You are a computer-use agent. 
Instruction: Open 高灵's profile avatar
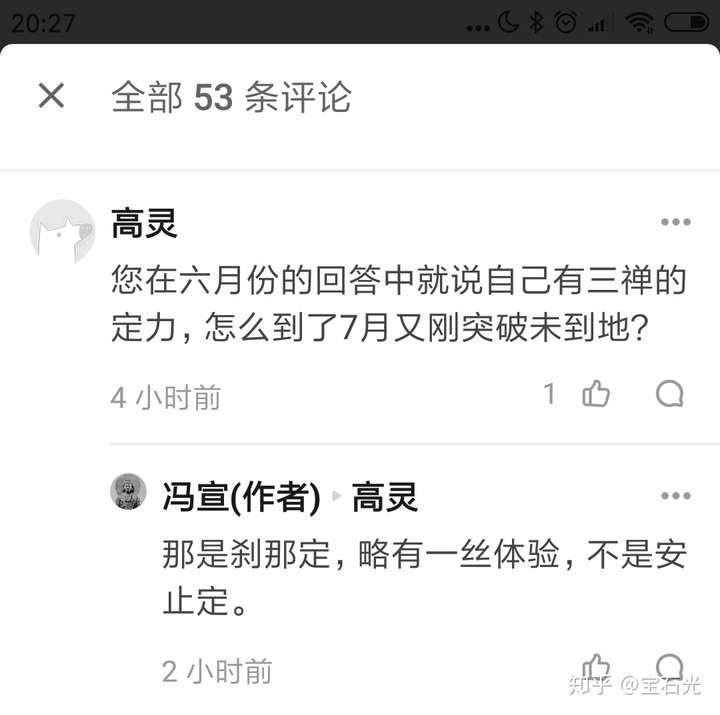62,231
